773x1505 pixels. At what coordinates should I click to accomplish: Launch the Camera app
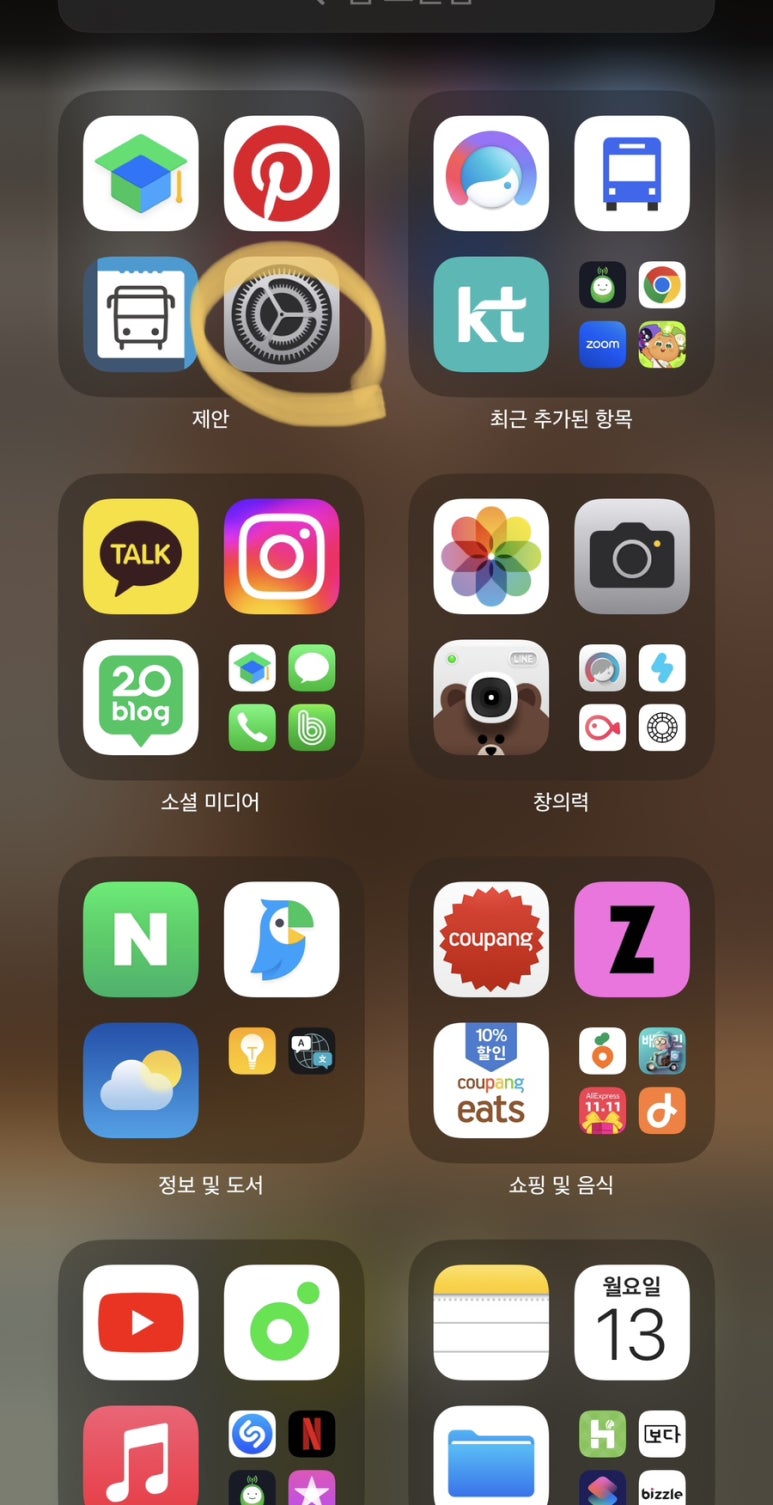pyautogui.click(x=632, y=556)
